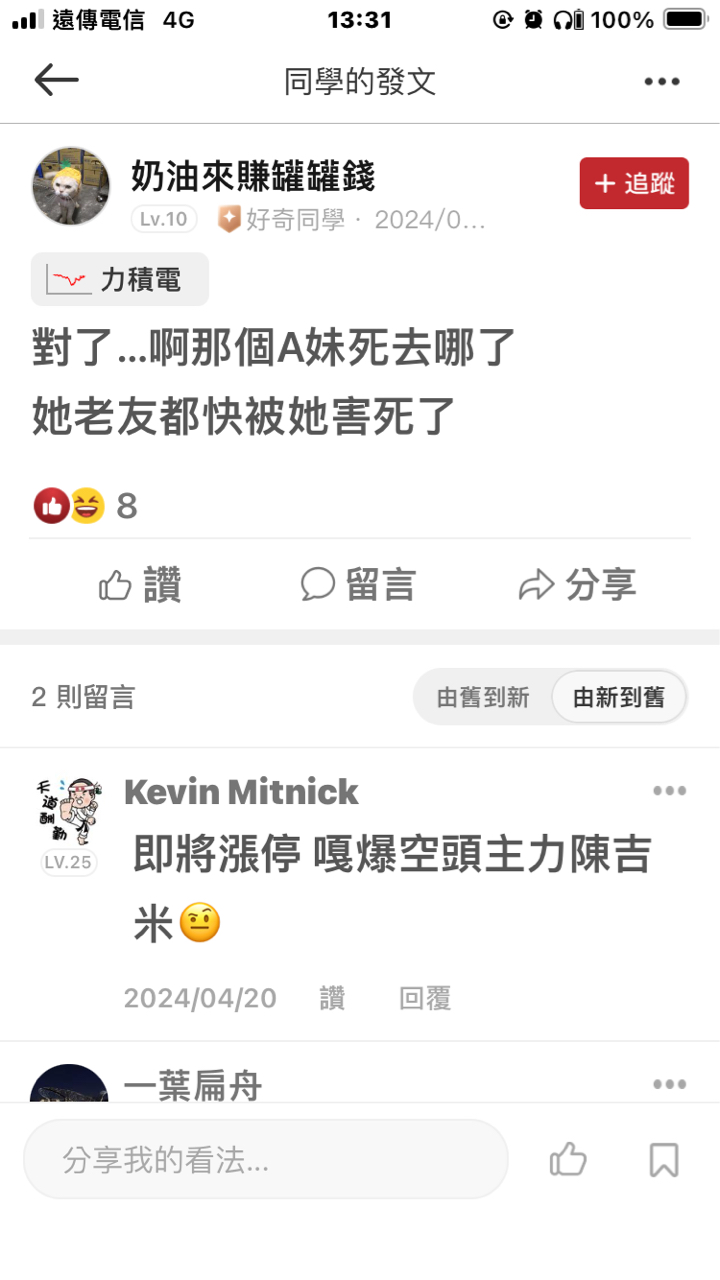Reply to Kevin Mitnick's comment via 回覆
The height and width of the screenshot is (1280, 720).
(x=425, y=998)
